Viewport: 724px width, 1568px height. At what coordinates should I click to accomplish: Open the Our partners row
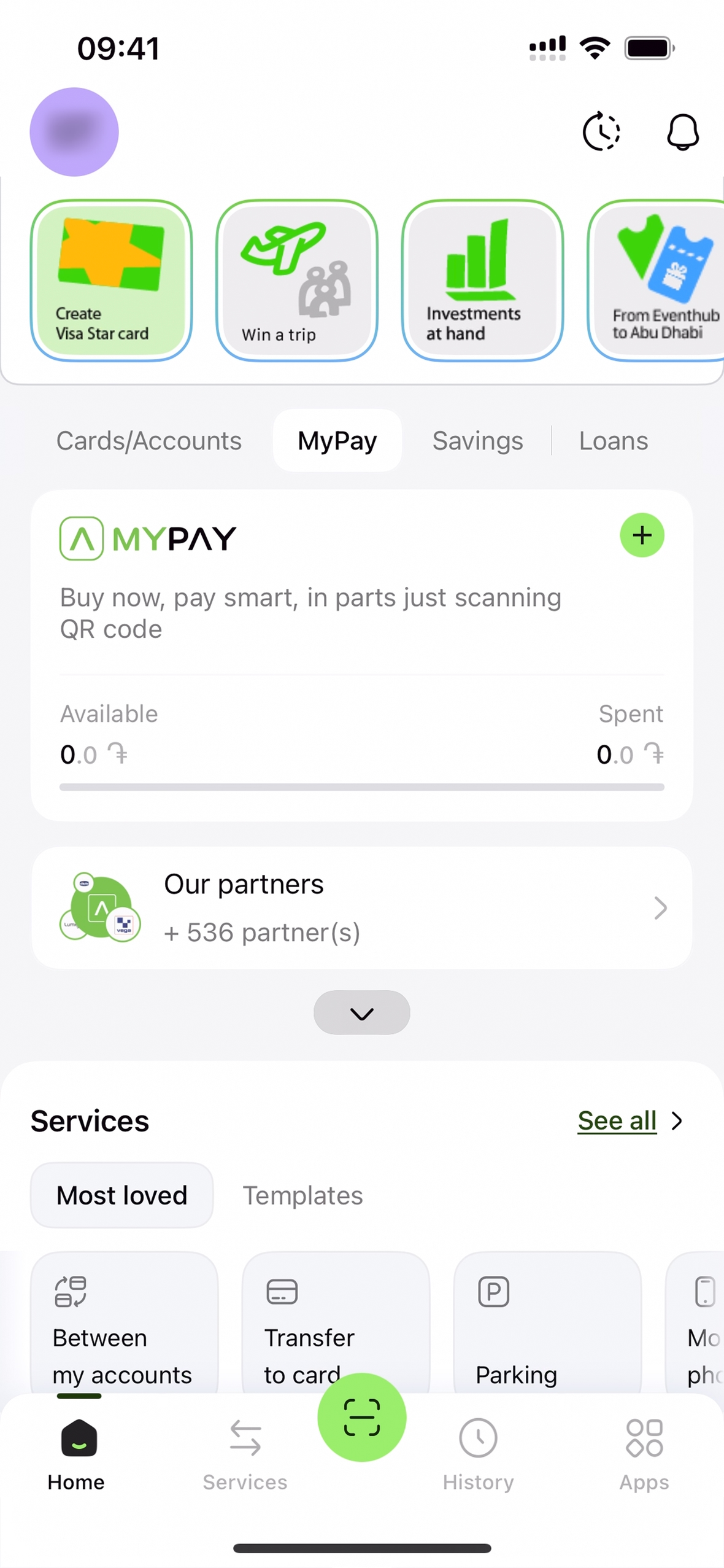[362, 907]
